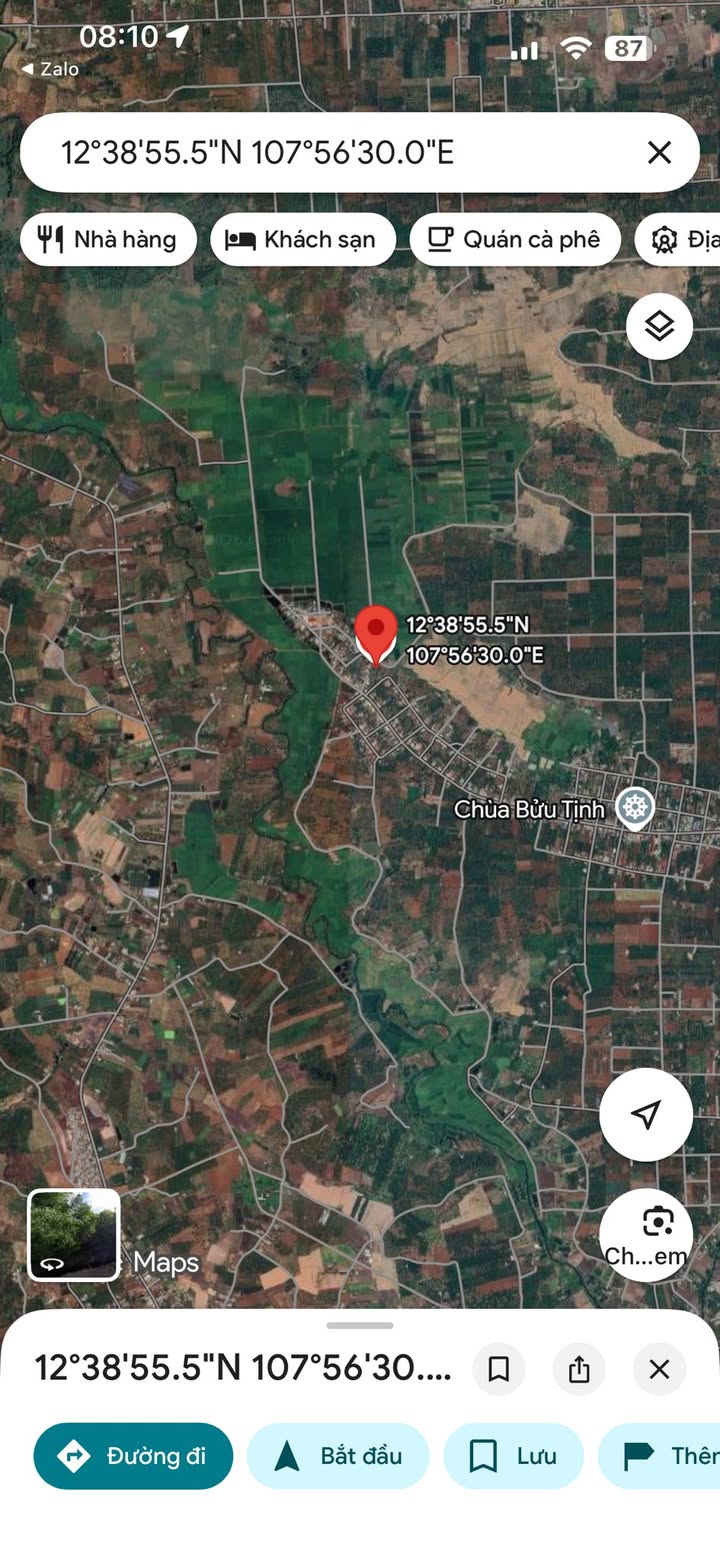Select the Khách sạn filter chip
This screenshot has width=720, height=1560.
point(303,239)
